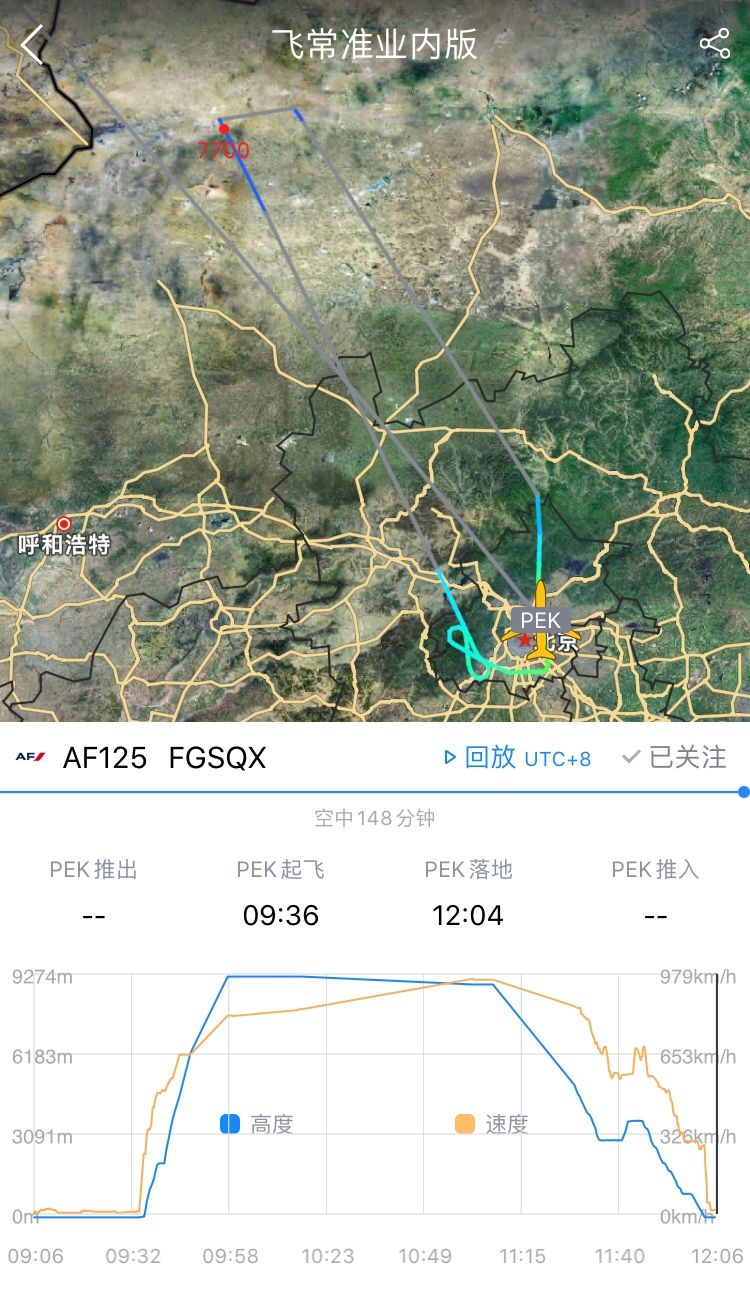Share this flight track

click(714, 44)
